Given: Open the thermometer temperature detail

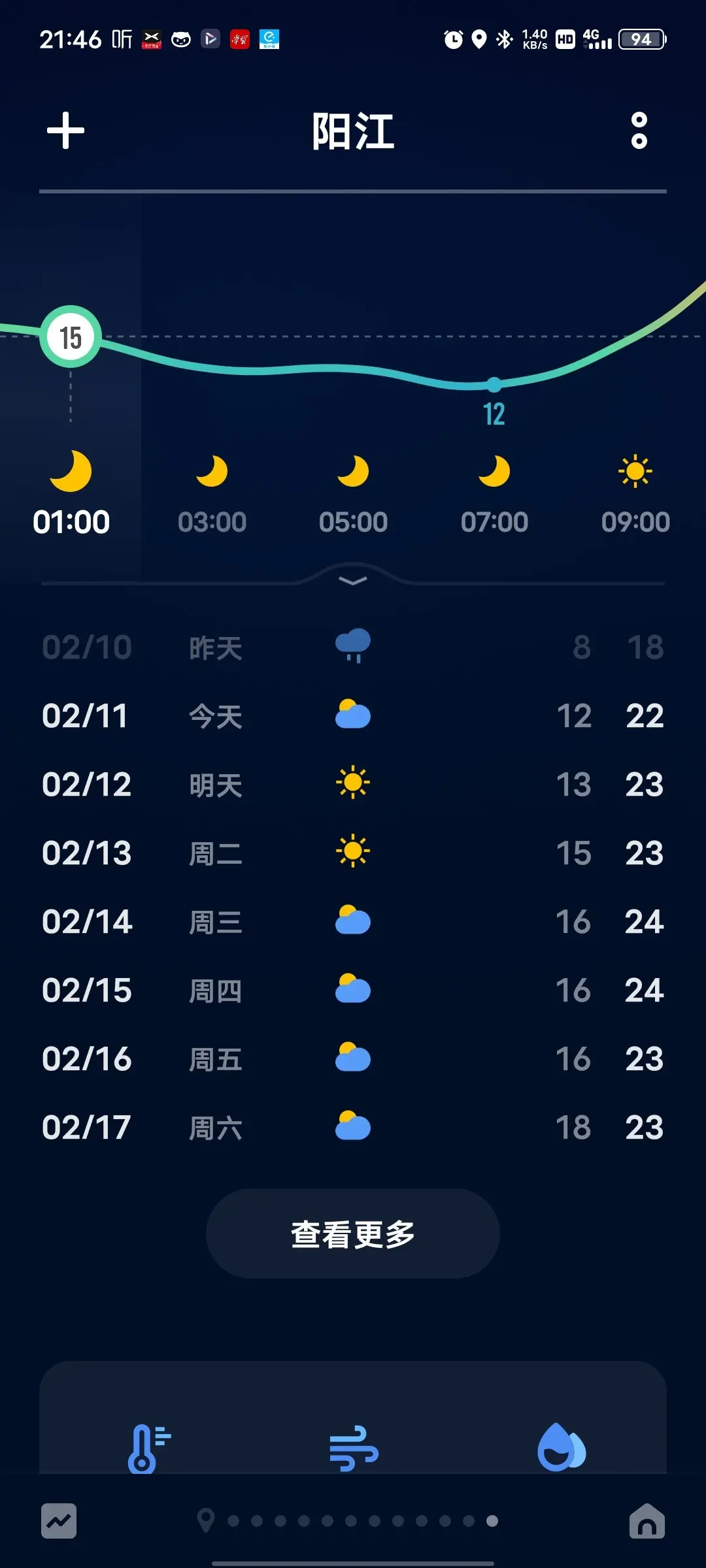Looking at the screenshot, I should 149,1448.
